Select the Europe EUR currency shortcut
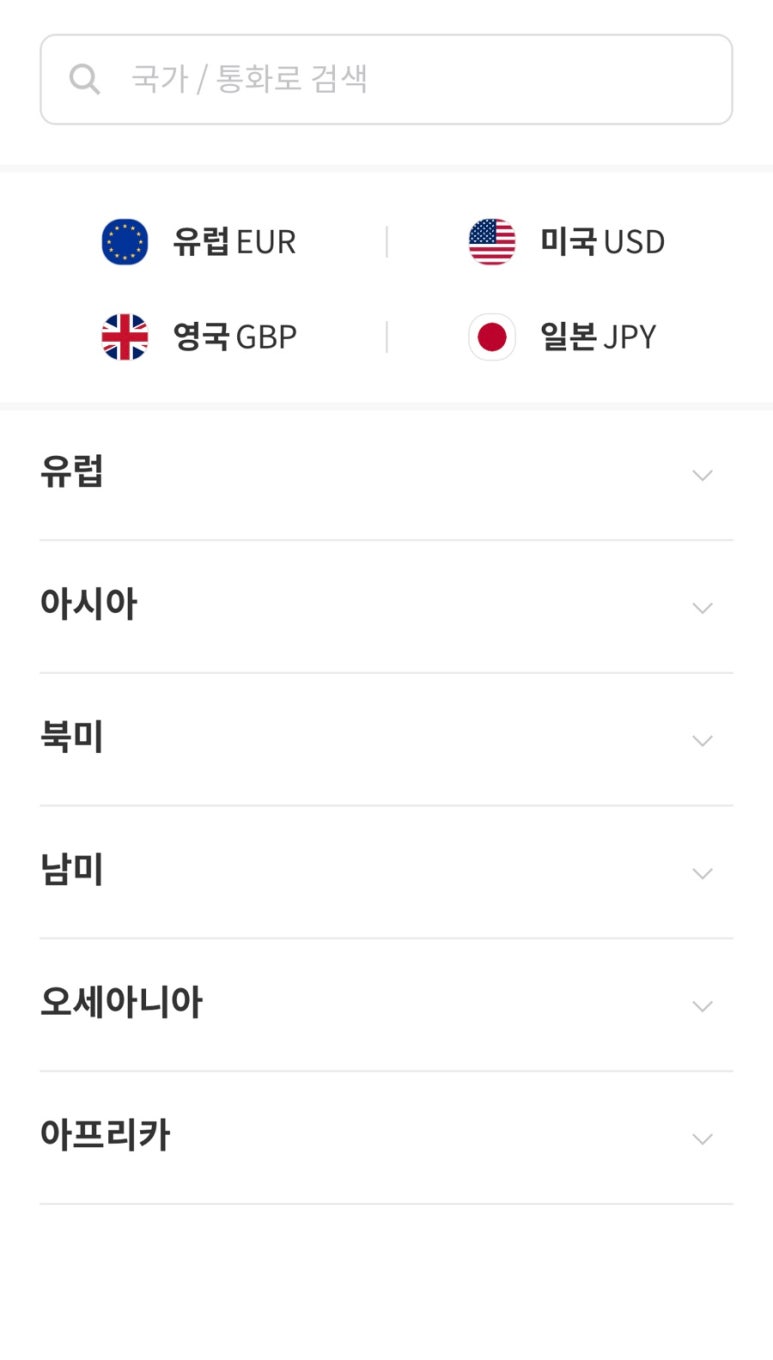 click(198, 242)
